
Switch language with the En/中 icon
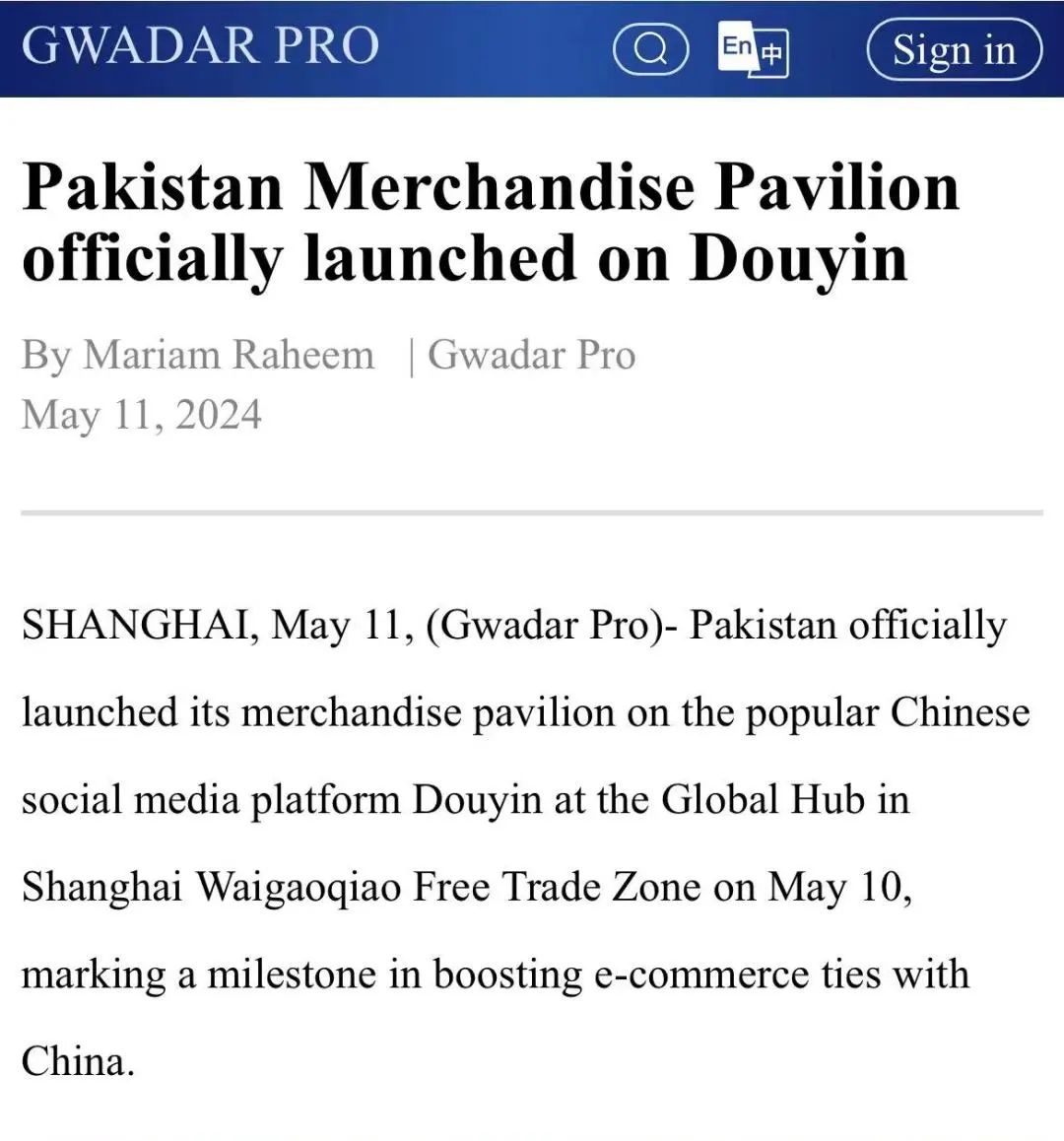pyautogui.click(x=754, y=49)
